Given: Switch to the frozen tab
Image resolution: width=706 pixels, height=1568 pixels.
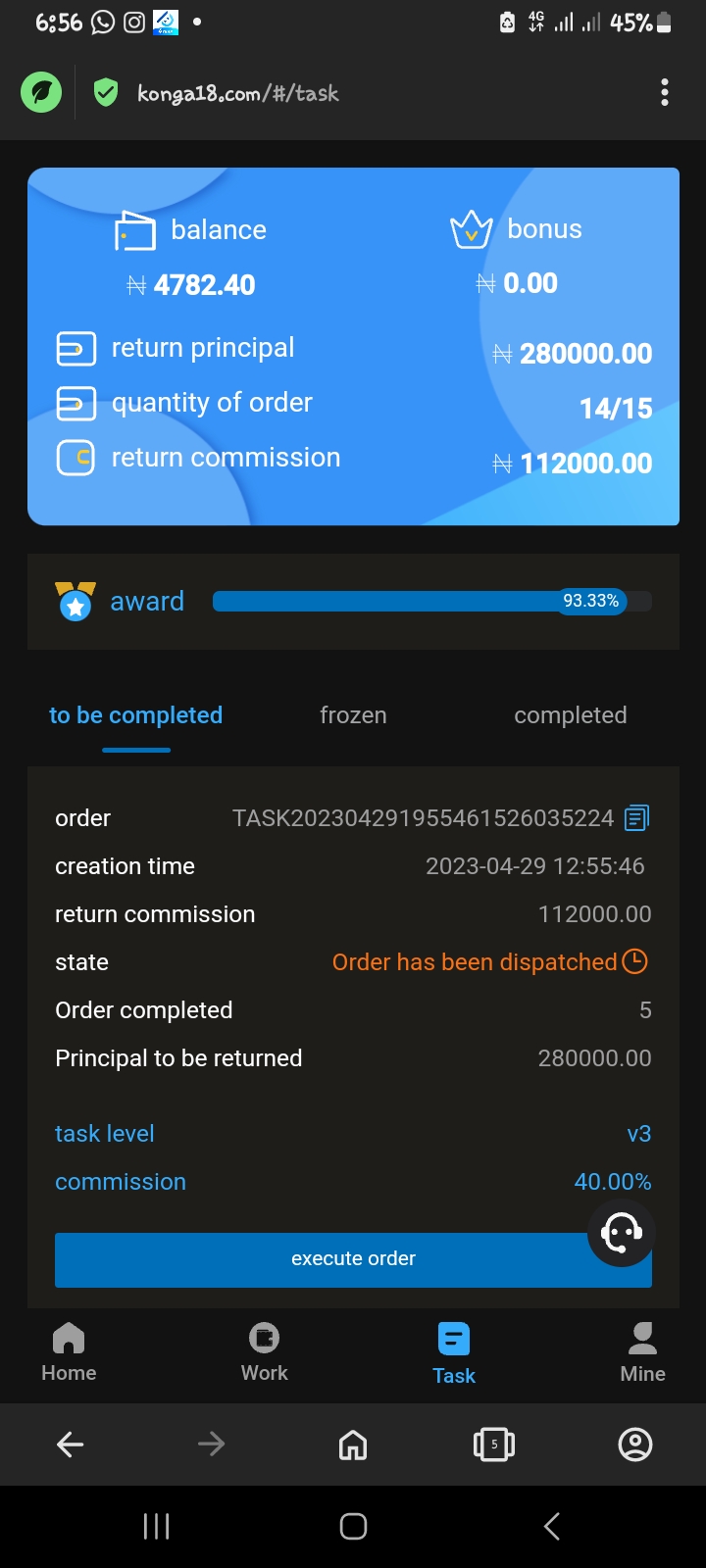Looking at the screenshot, I should [353, 715].
